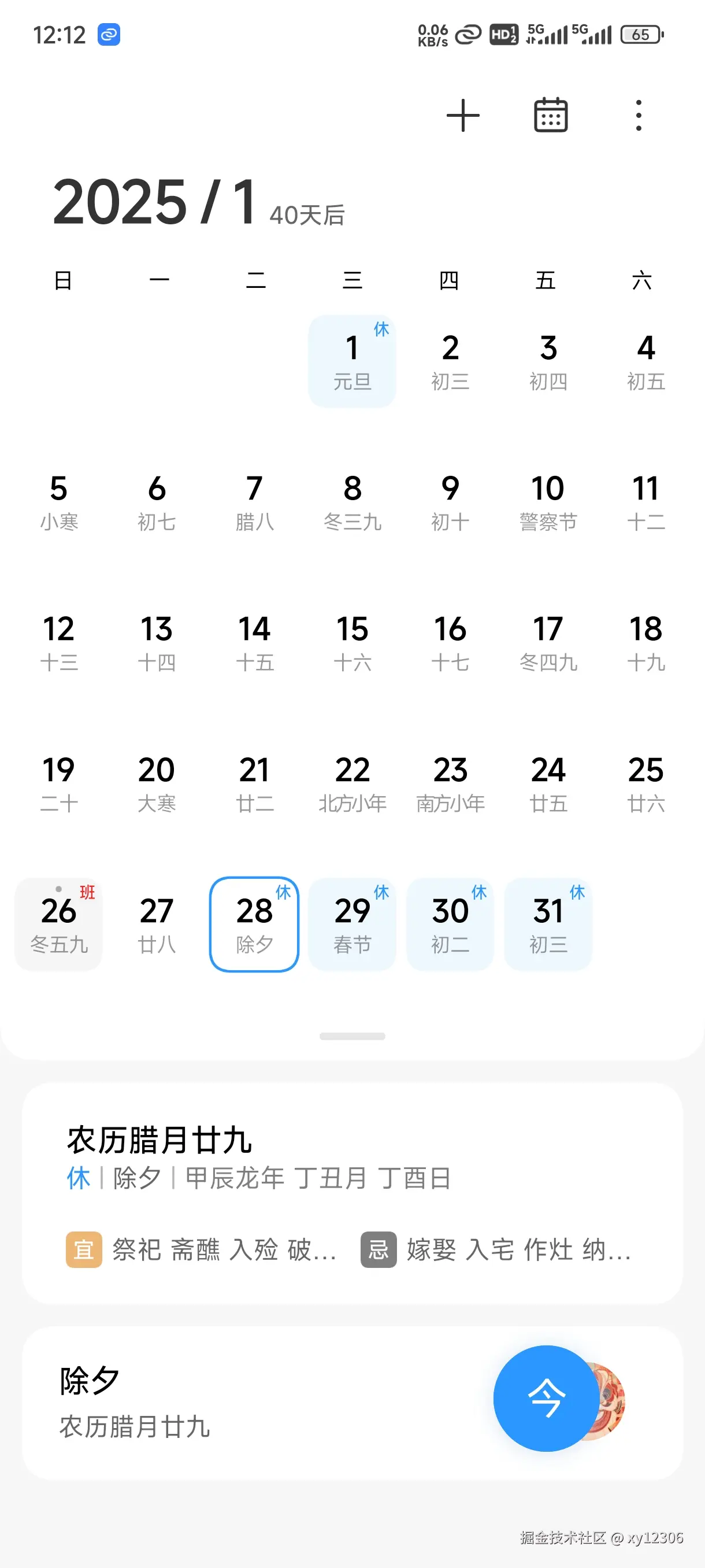Select the workday-marked date 26 with 班 label
This screenshot has width=705, height=1568.
(58, 924)
